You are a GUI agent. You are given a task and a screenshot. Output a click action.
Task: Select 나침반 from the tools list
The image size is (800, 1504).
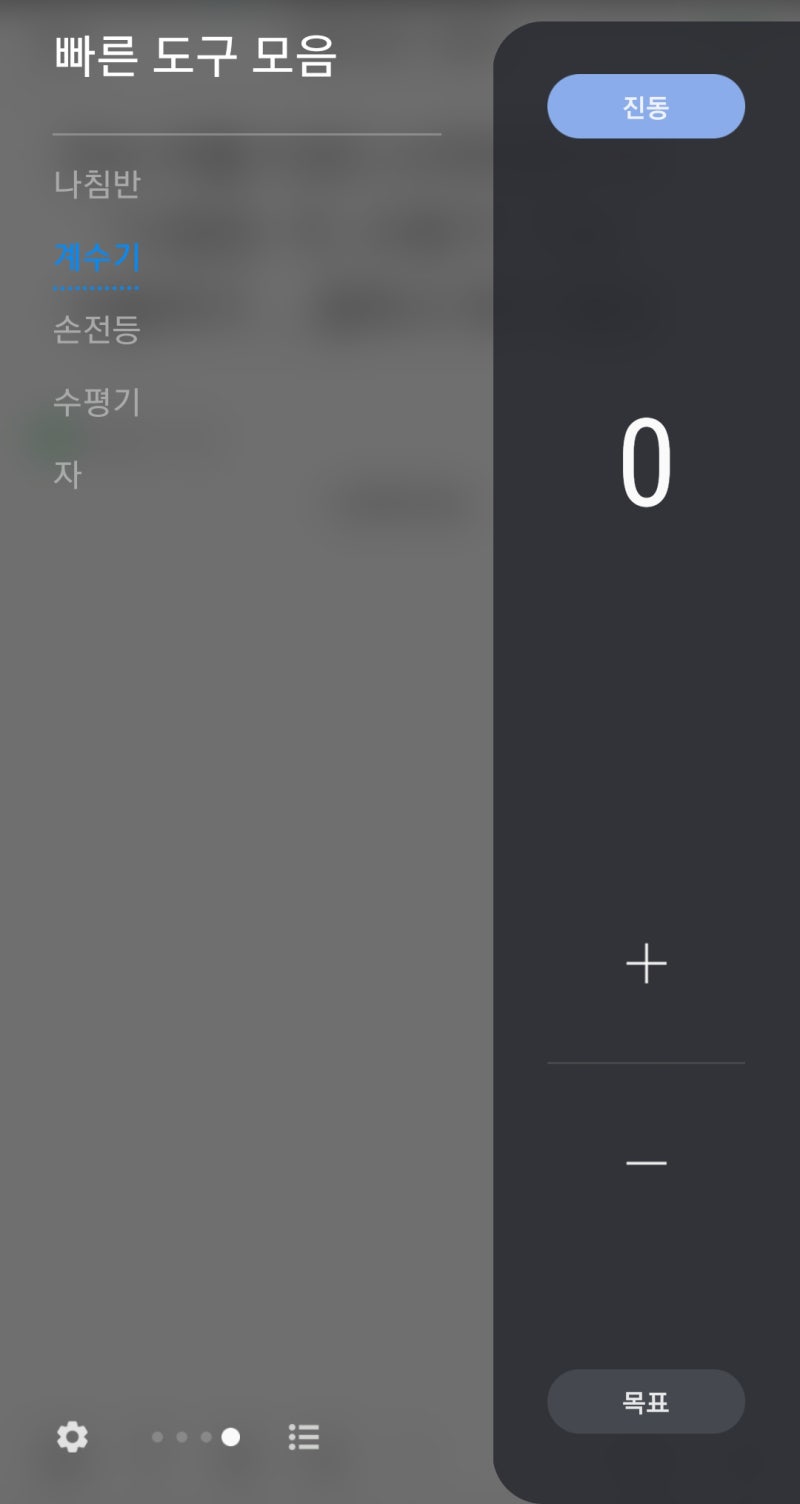tap(97, 184)
